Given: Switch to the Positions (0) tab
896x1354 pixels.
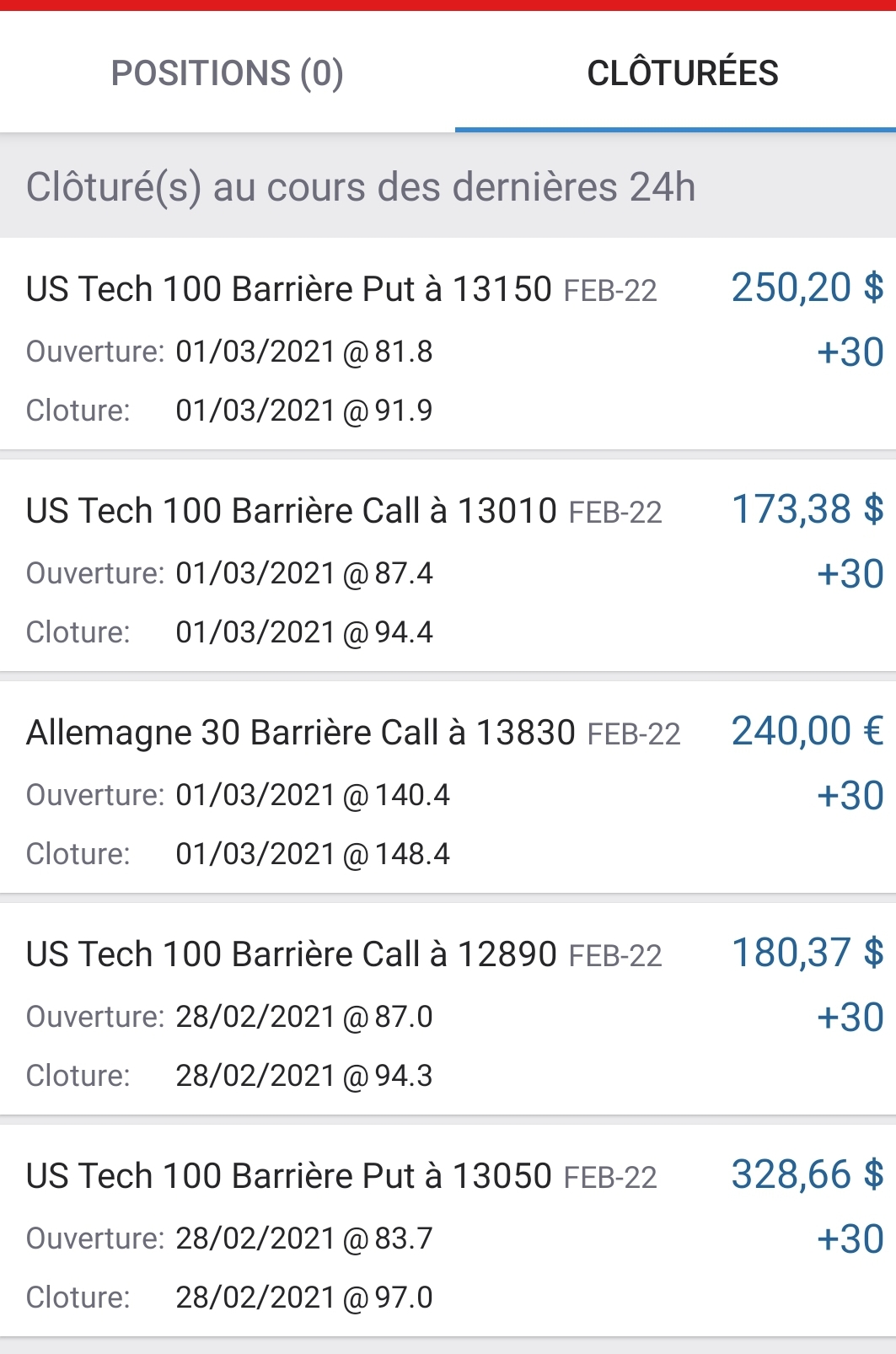Looking at the screenshot, I should pyautogui.click(x=227, y=73).
